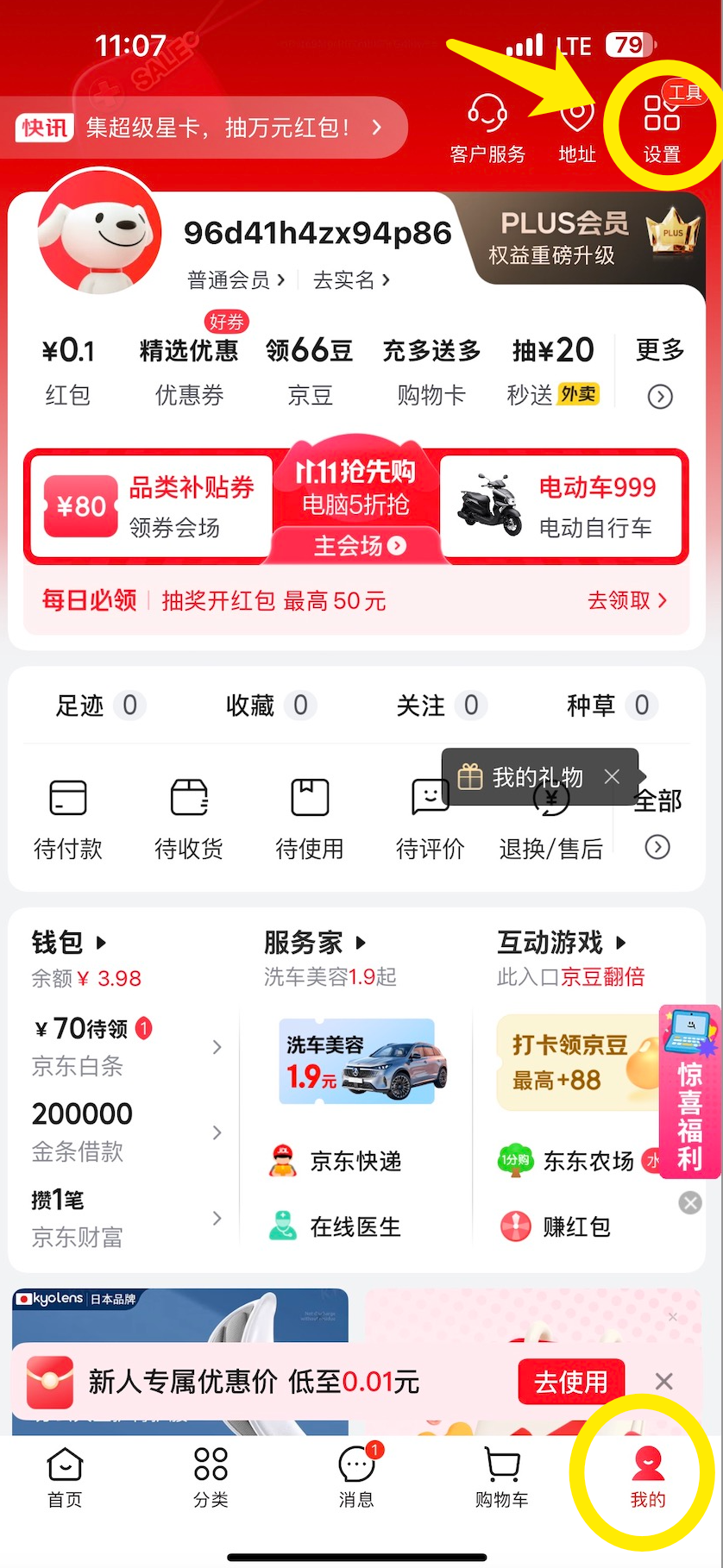Open 收藏 favorites
The height and width of the screenshot is (1568, 723).
pos(267,706)
